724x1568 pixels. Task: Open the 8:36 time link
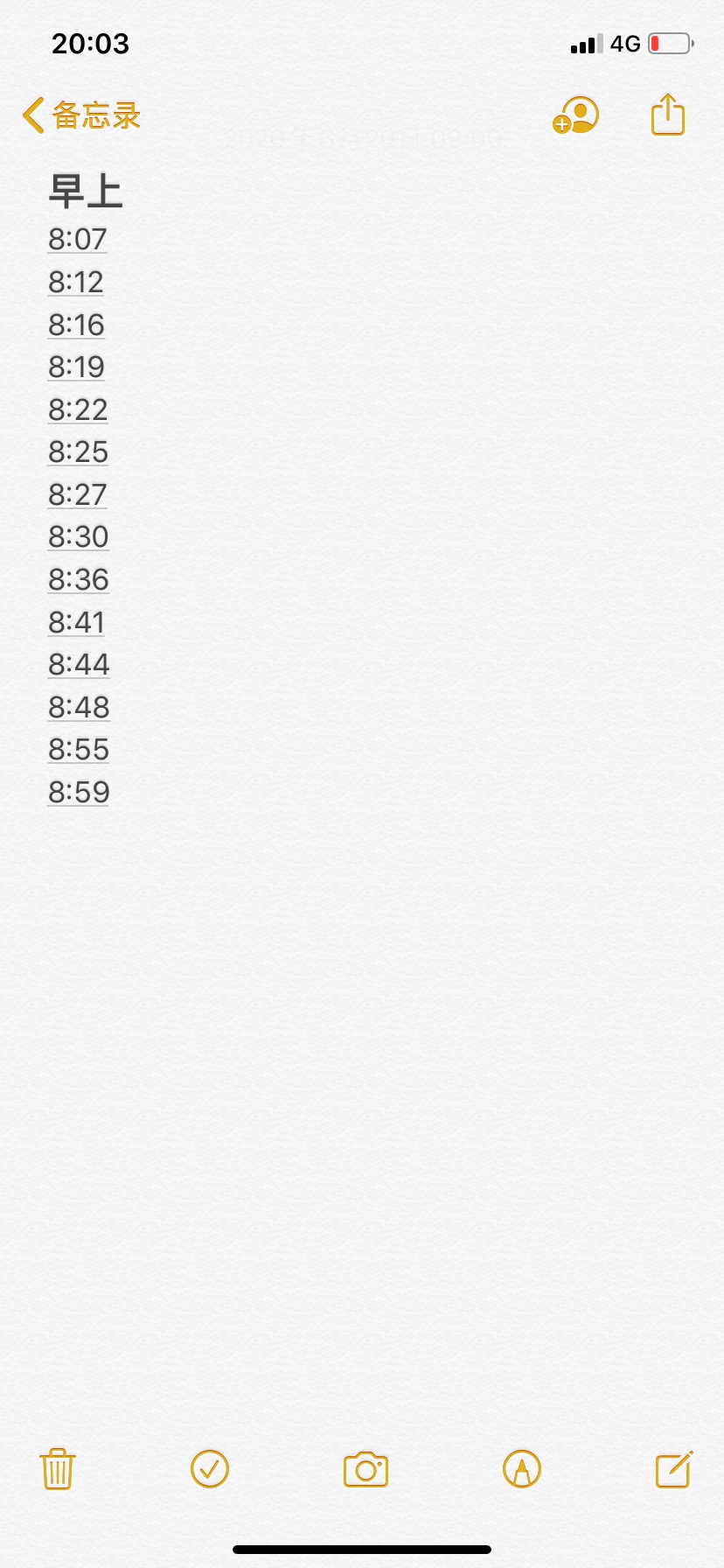(79, 579)
